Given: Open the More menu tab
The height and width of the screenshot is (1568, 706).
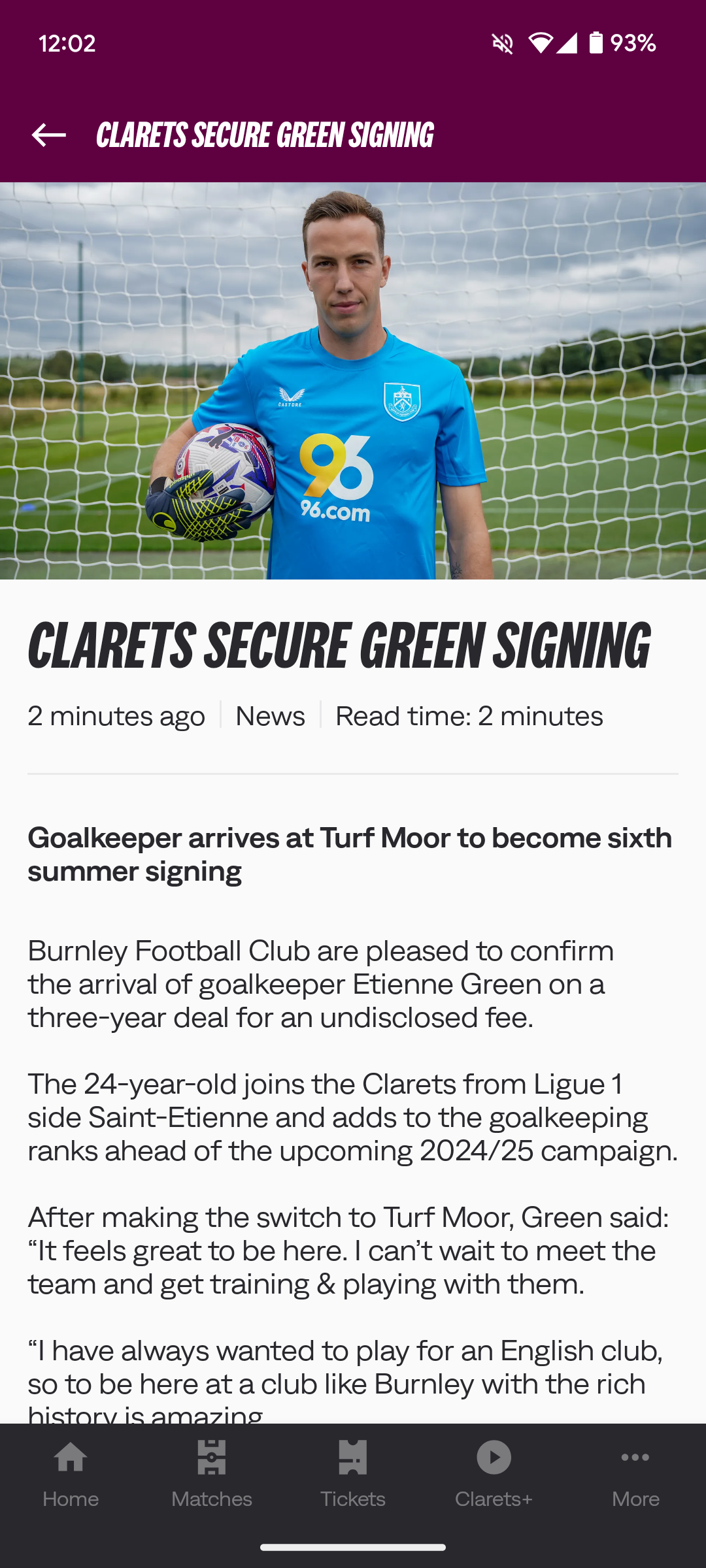Looking at the screenshot, I should [x=635, y=1475].
